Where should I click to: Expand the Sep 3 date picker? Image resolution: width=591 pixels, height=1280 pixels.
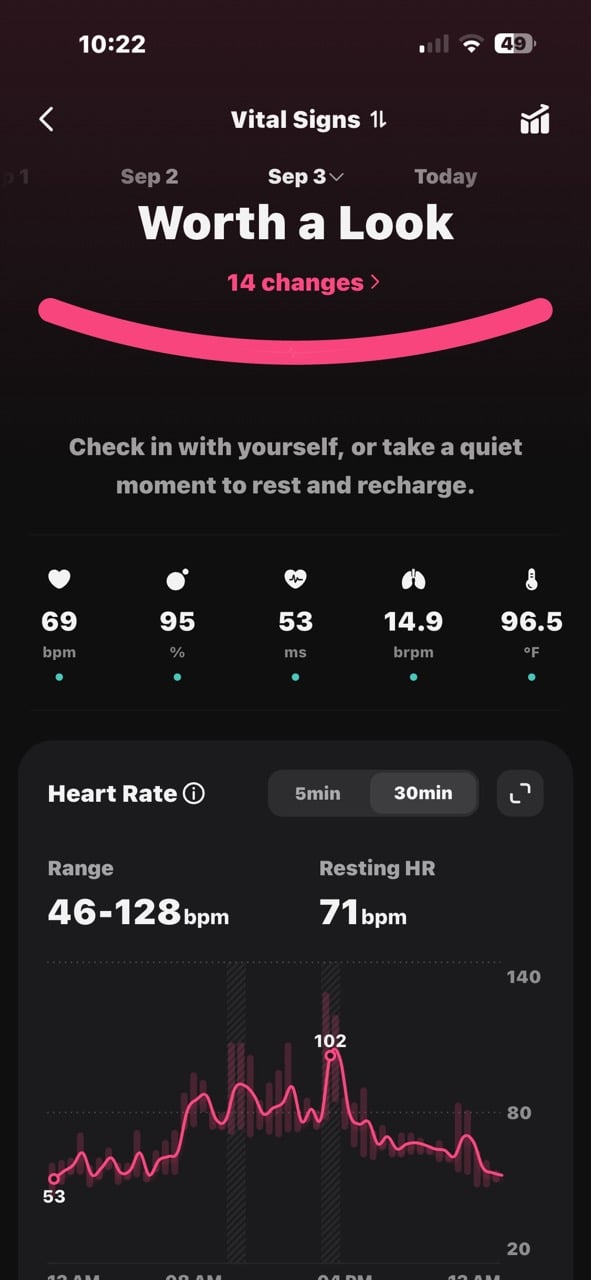306,177
